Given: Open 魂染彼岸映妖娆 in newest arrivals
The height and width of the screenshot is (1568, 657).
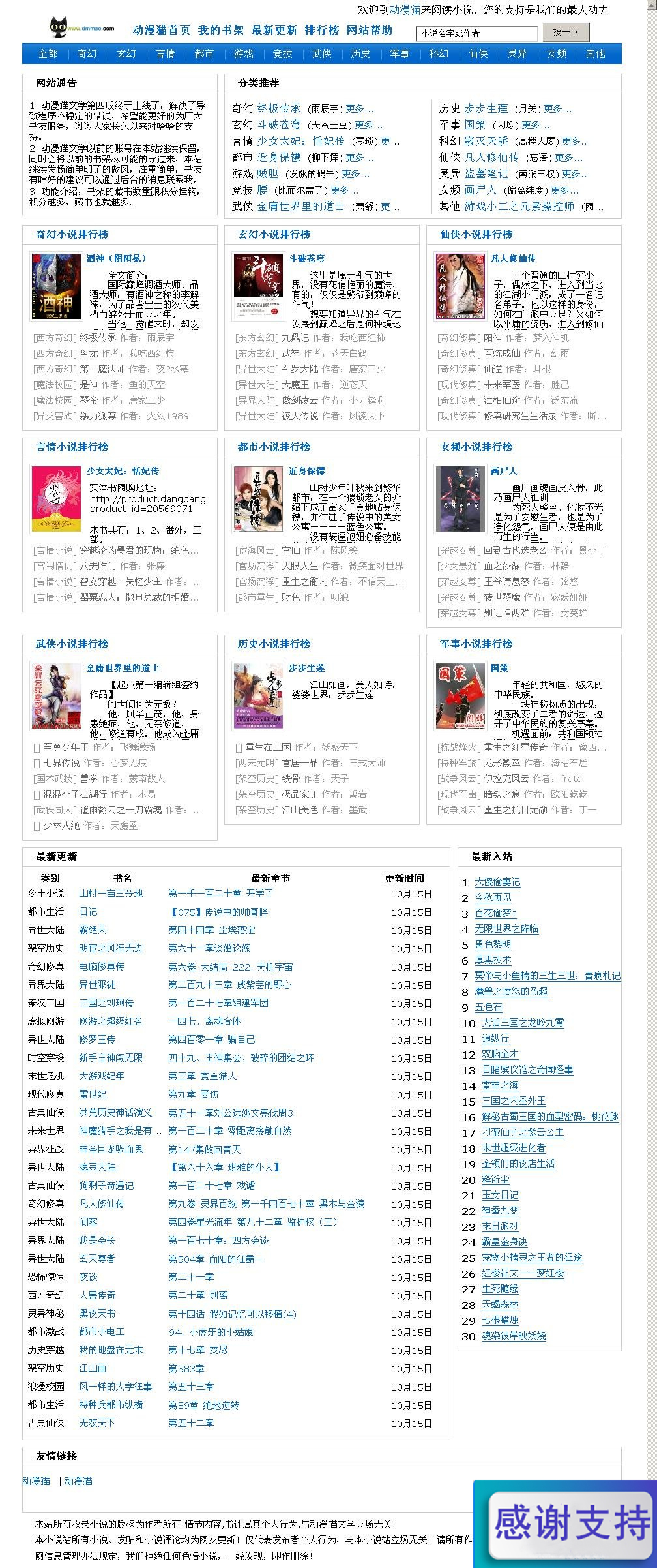Looking at the screenshot, I should tap(514, 1336).
